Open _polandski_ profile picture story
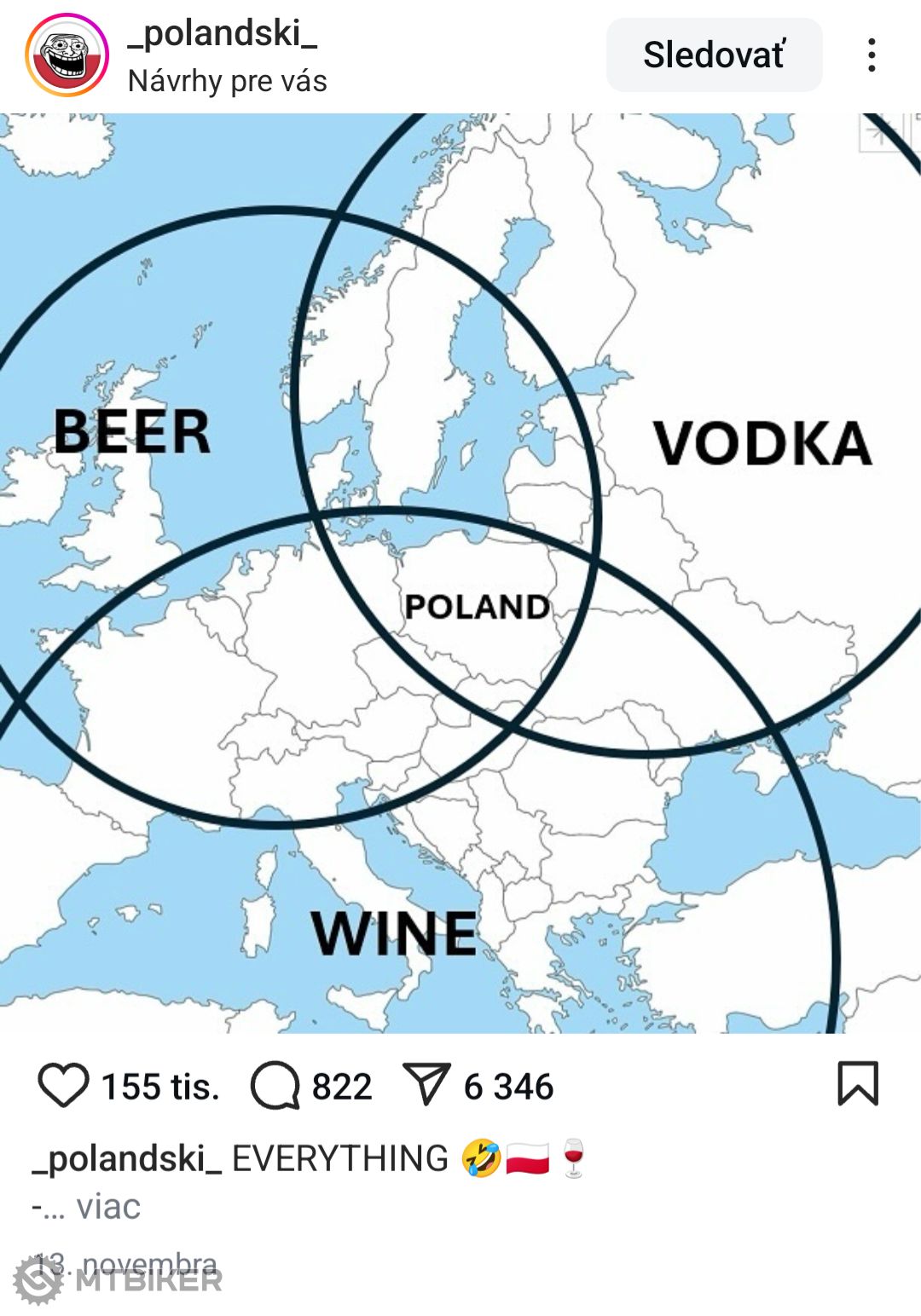The height and width of the screenshot is (1316, 921). [67, 55]
